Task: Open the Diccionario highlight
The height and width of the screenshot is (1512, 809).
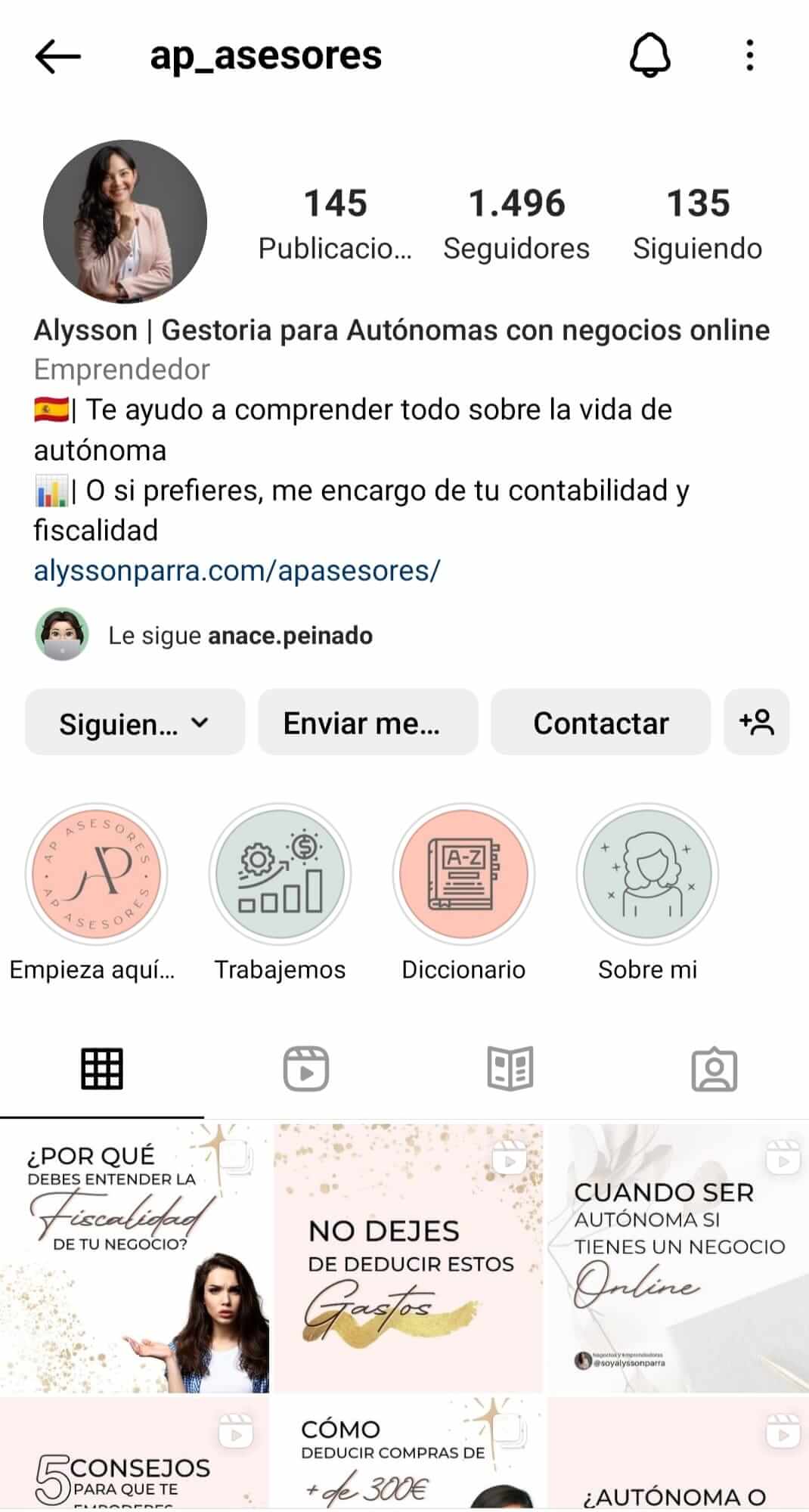Action: (463, 874)
